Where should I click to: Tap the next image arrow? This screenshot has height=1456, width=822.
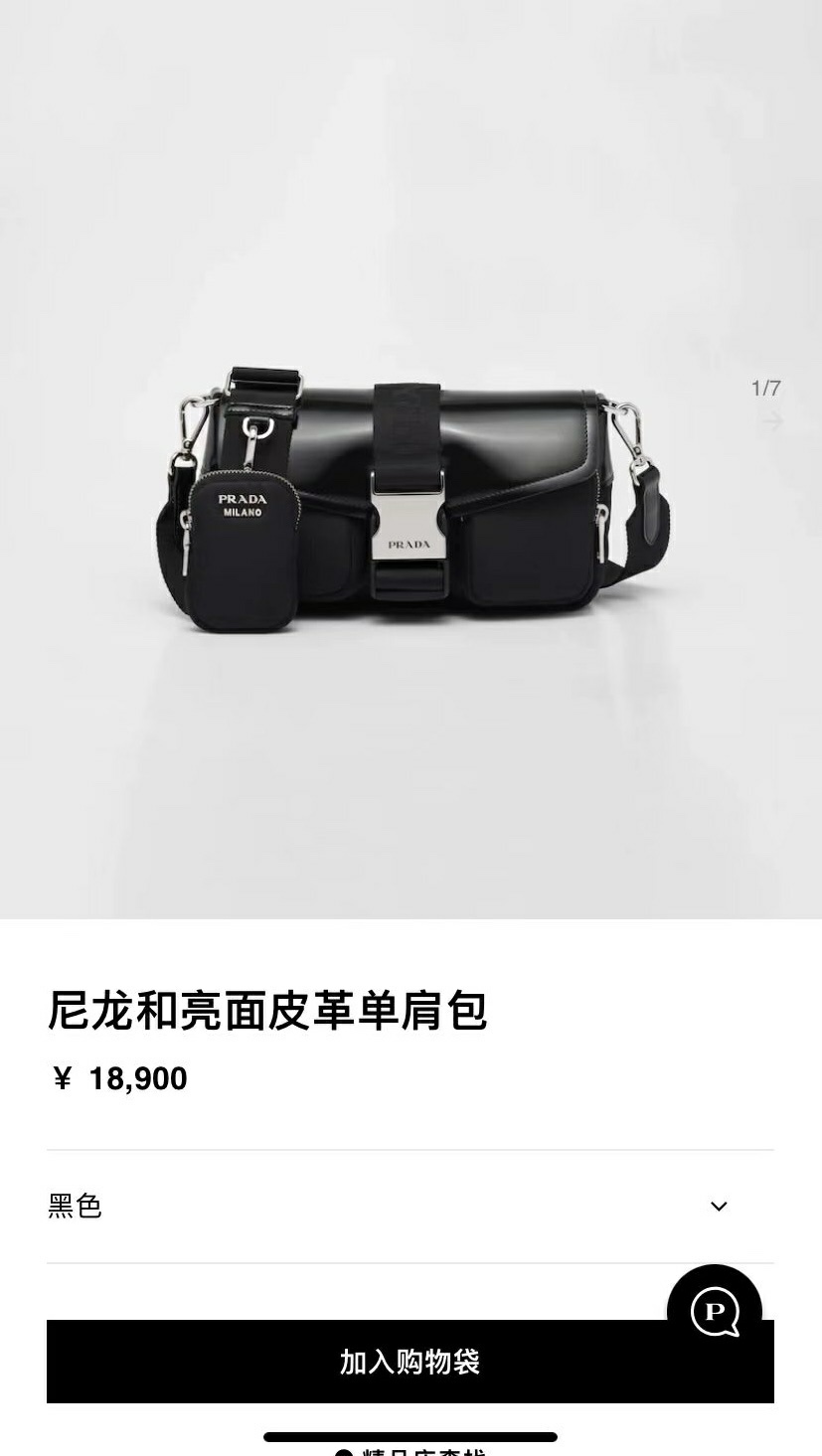772,422
